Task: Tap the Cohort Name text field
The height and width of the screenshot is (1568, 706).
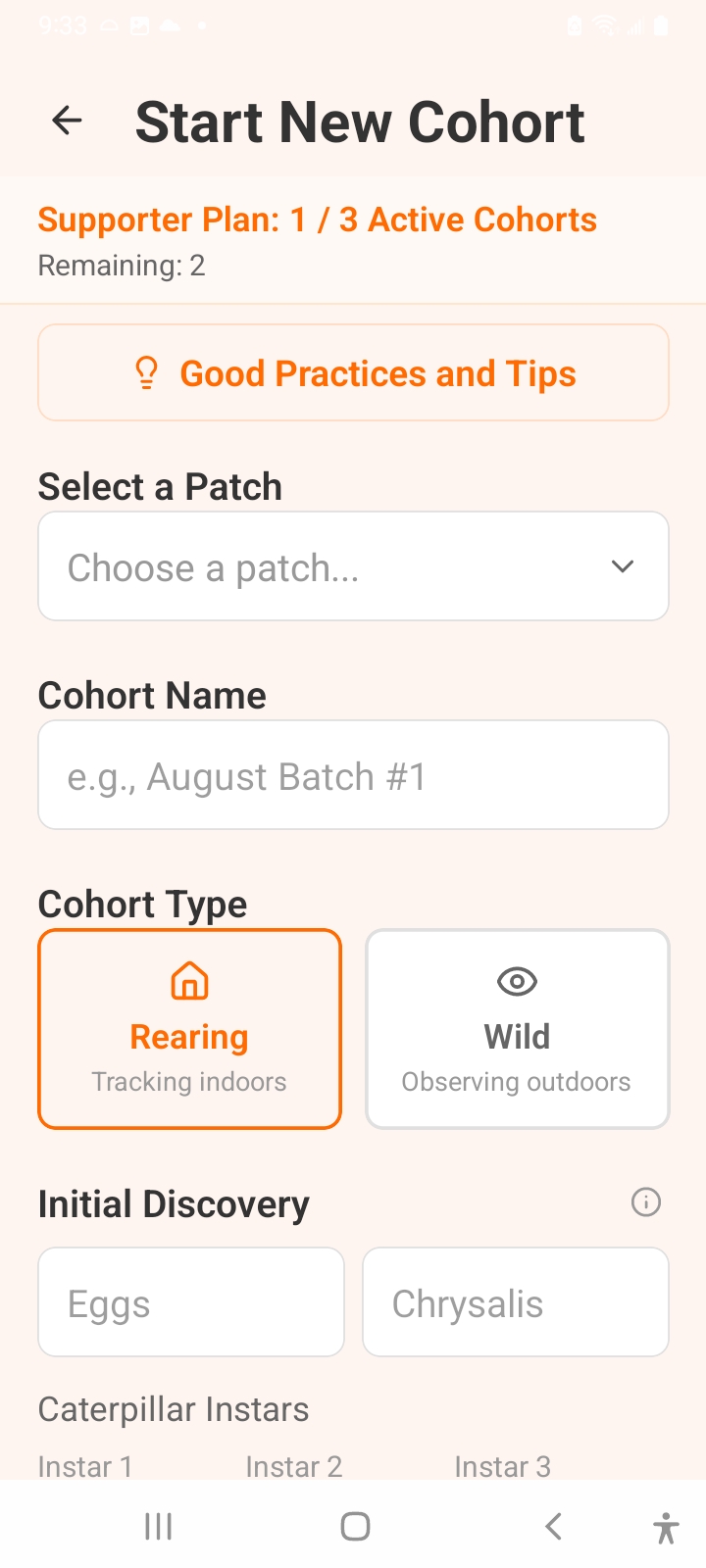Action: [353, 775]
